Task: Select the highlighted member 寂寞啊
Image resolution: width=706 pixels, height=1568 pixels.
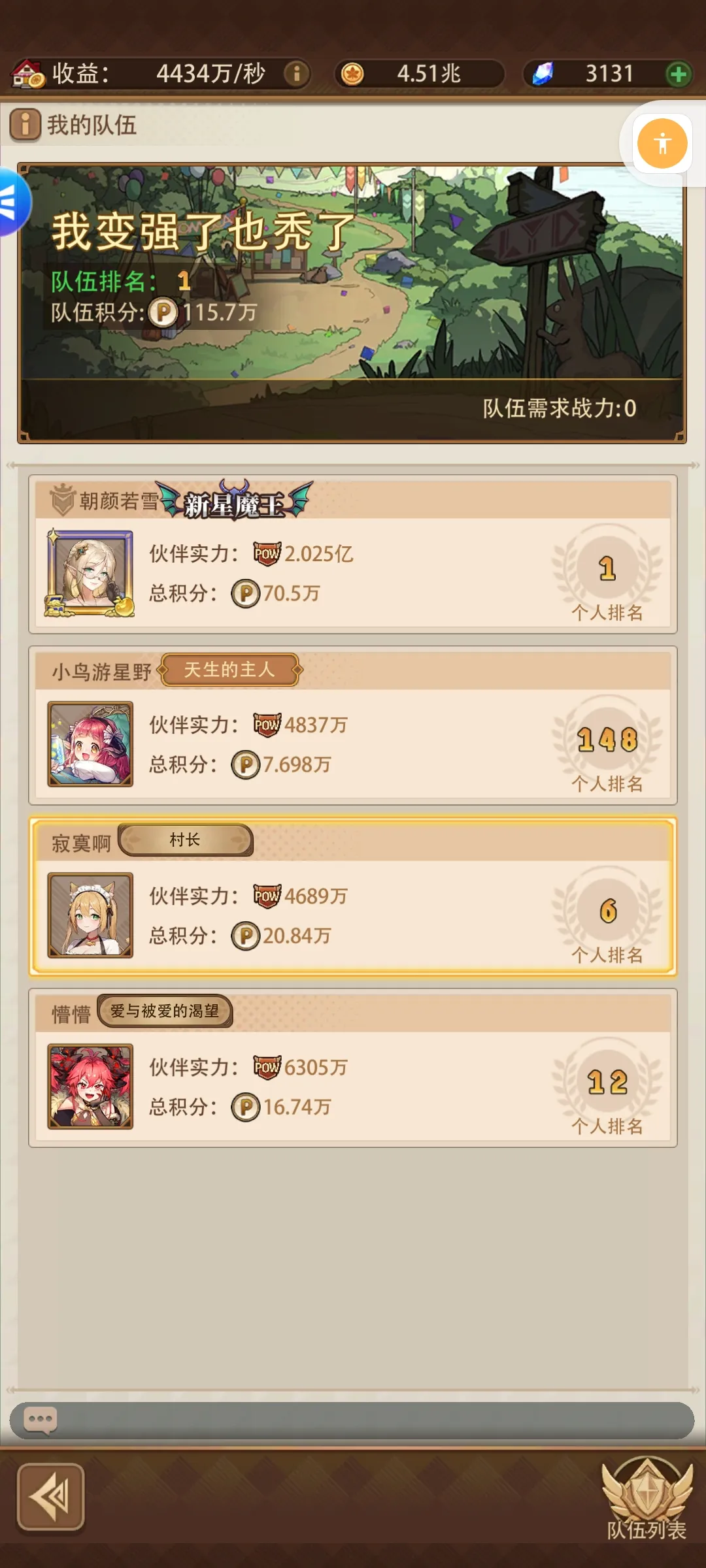Action: click(x=352, y=896)
